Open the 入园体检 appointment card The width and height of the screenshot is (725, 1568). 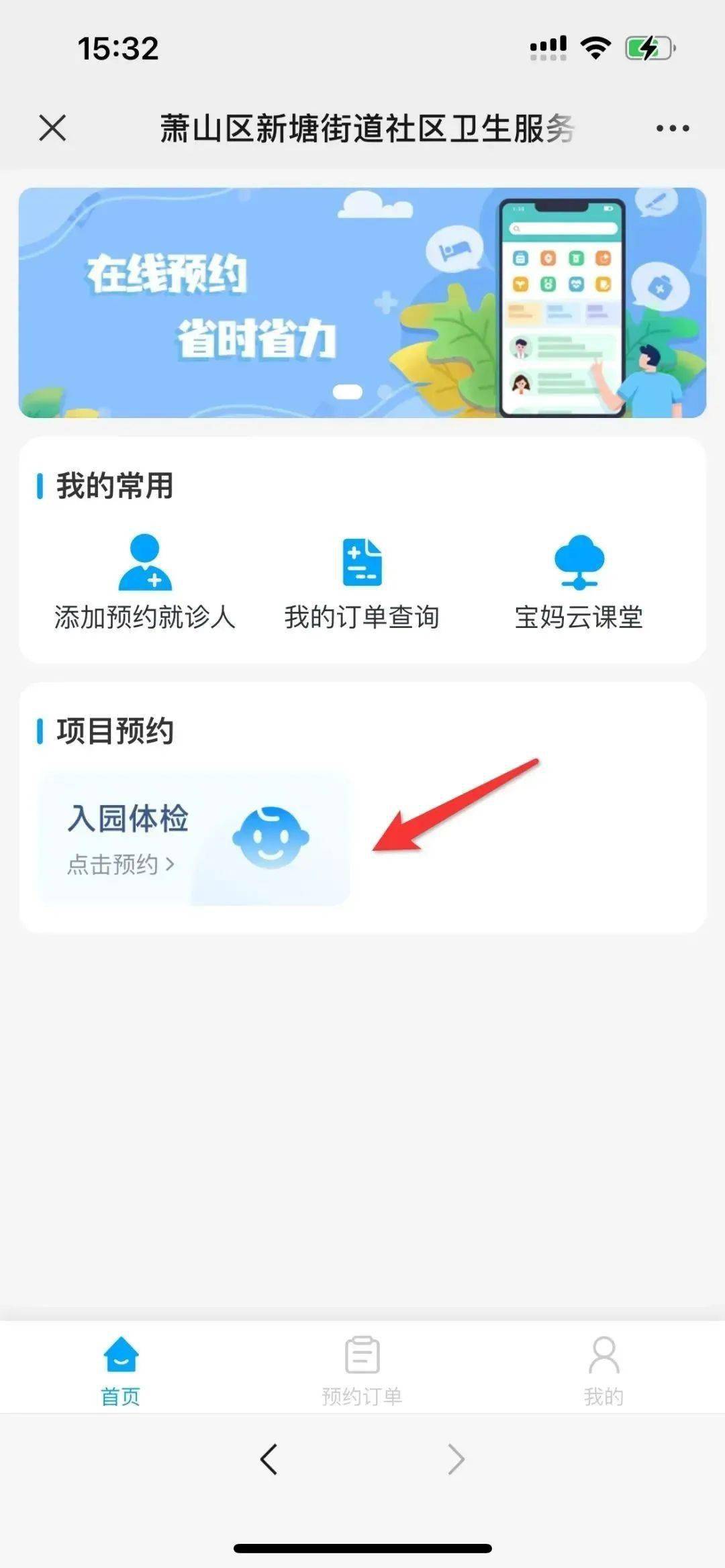195,837
